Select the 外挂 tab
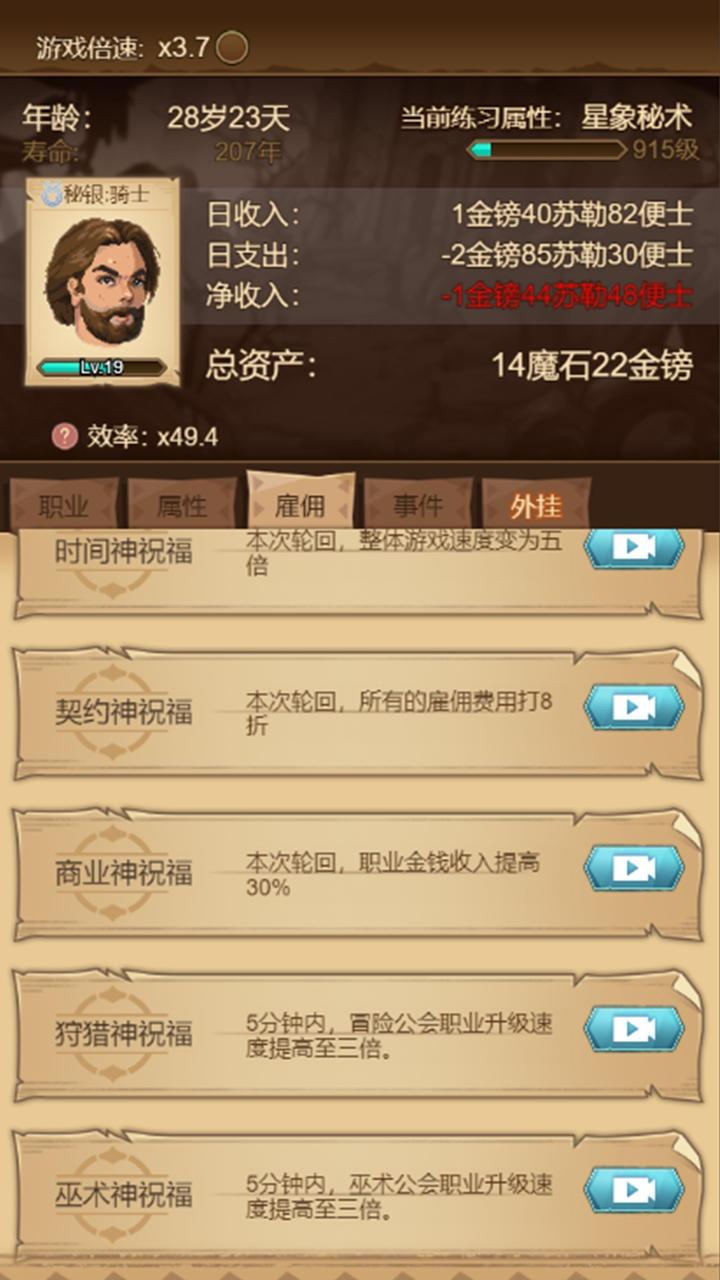Viewport: 720px width, 1280px height. 536,505
